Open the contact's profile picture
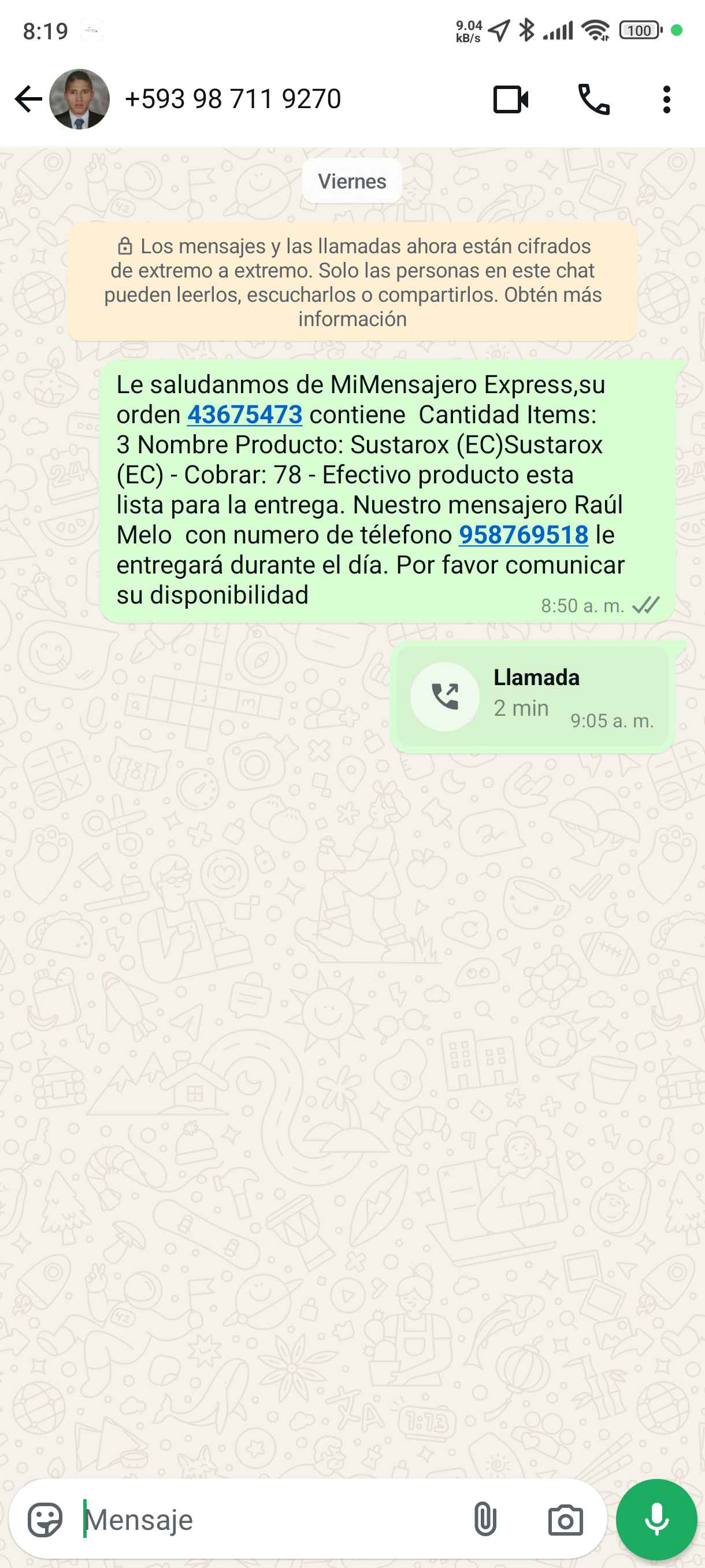Viewport: 705px width, 1568px height. pyautogui.click(x=80, y=99)
